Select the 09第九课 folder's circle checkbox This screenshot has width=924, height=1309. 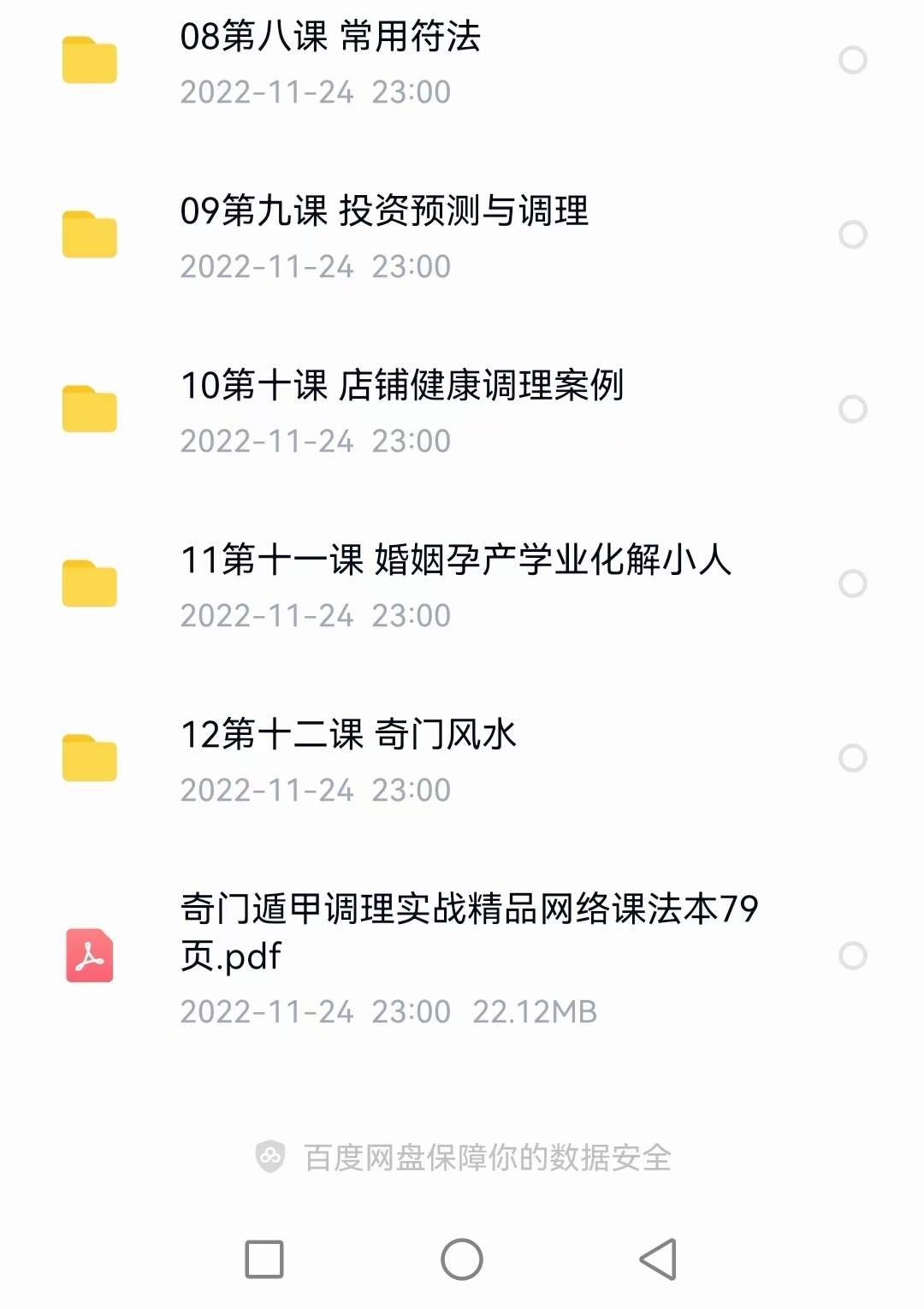click(852, 234)
